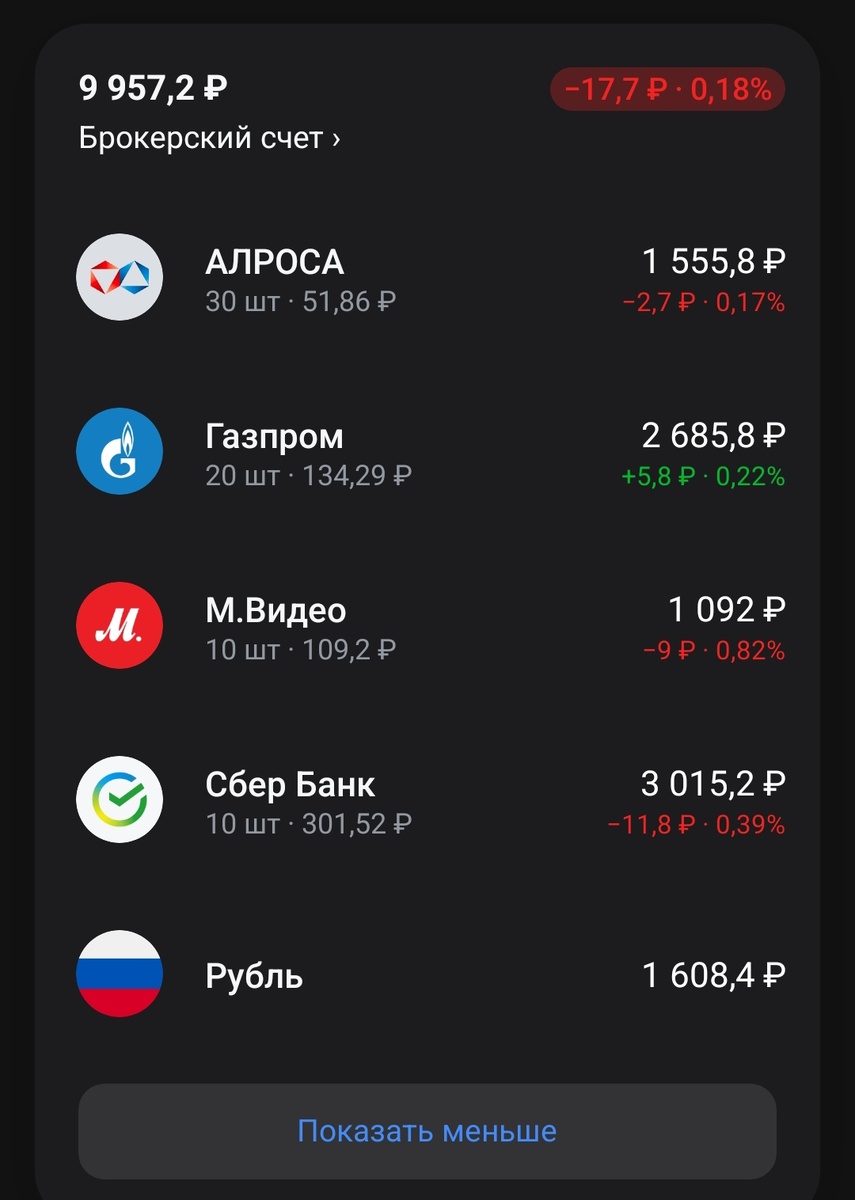Image resolution: width=855 pixels, height=1200 pixels.
Task: Open М.Видео via its red logo icon
Action: (x=119, y=626)
